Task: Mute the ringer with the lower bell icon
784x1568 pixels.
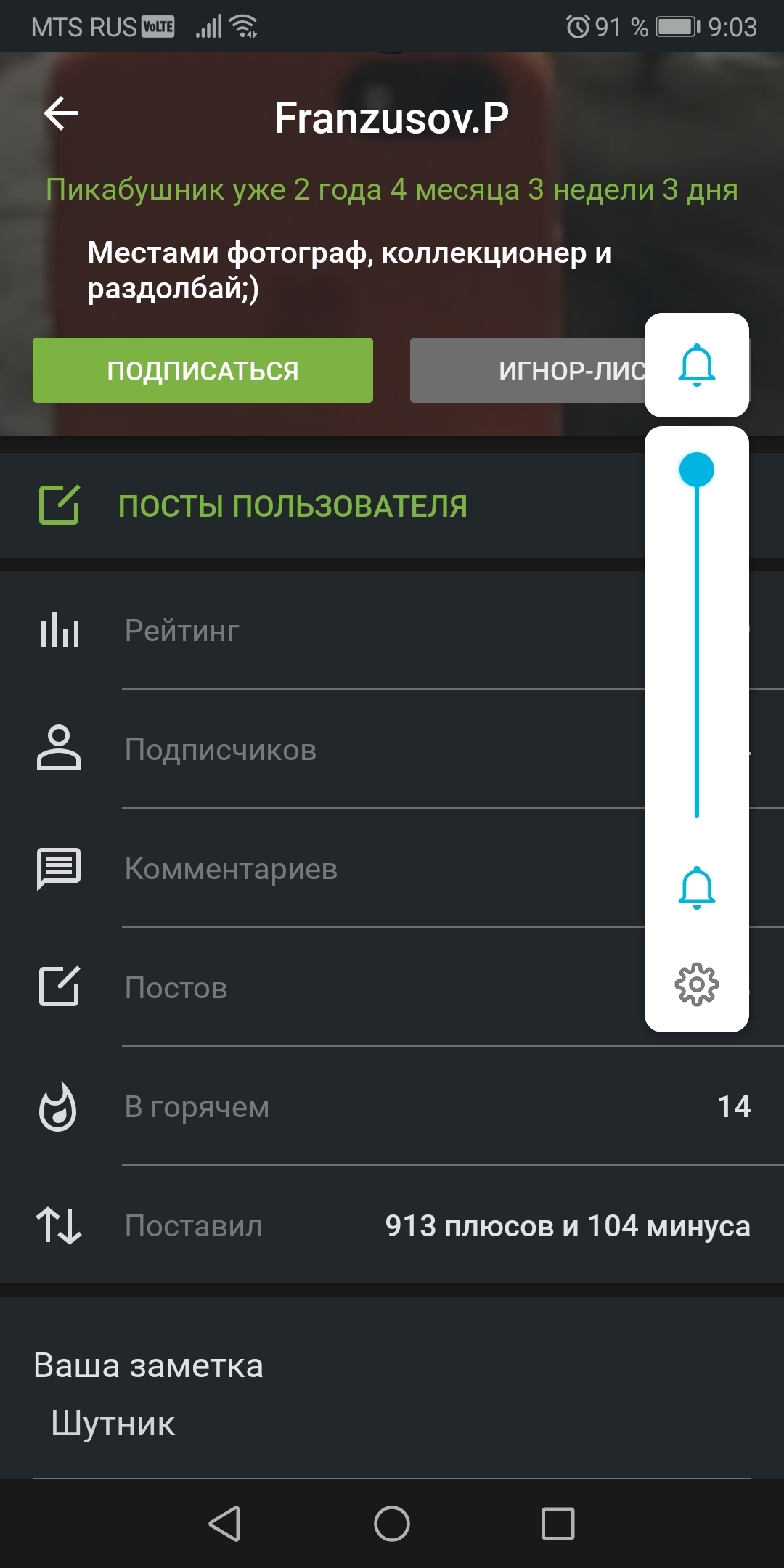Action: click(696, 887)
